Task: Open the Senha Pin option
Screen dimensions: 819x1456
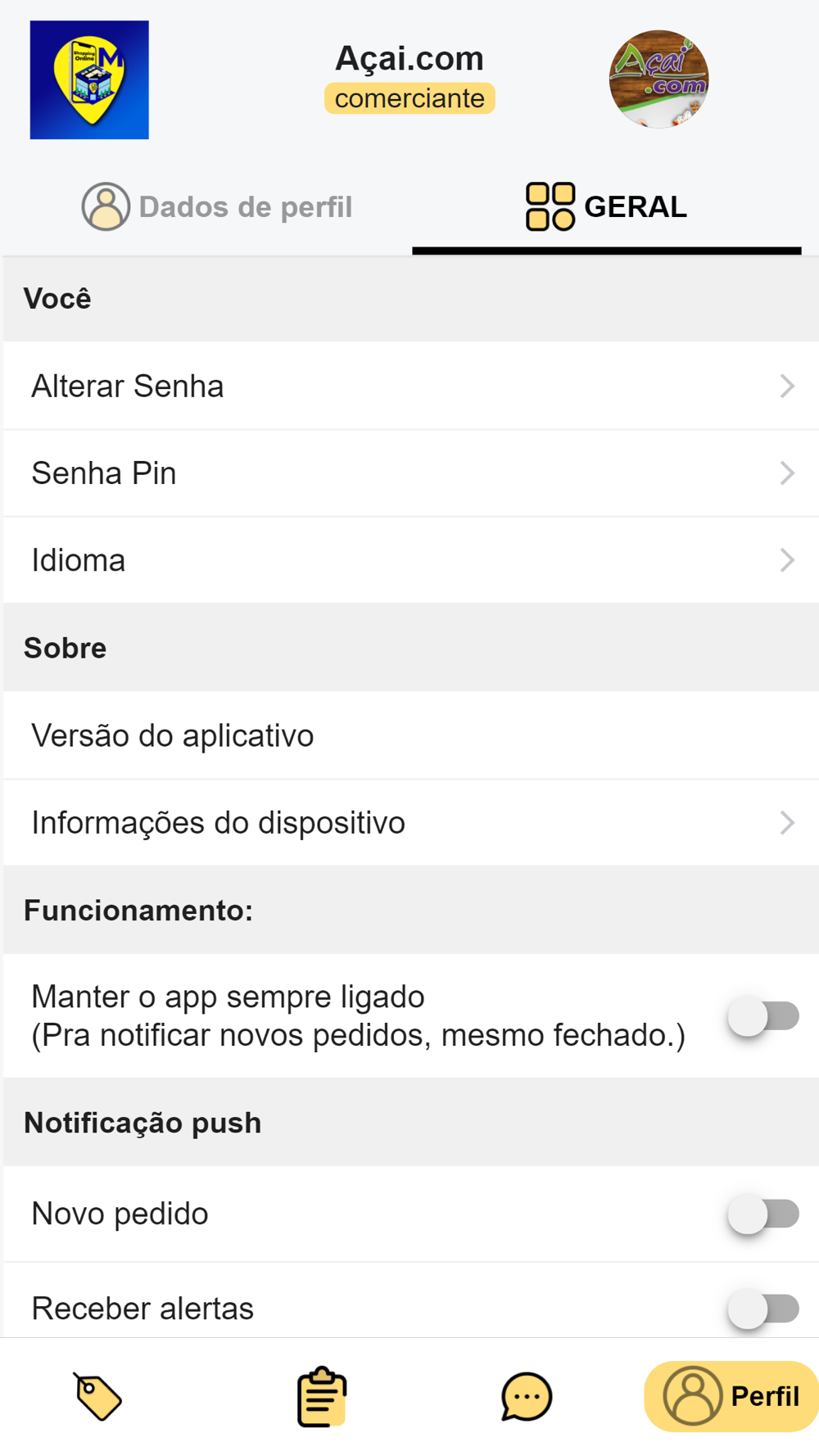Action: click(x=409, y=473)
